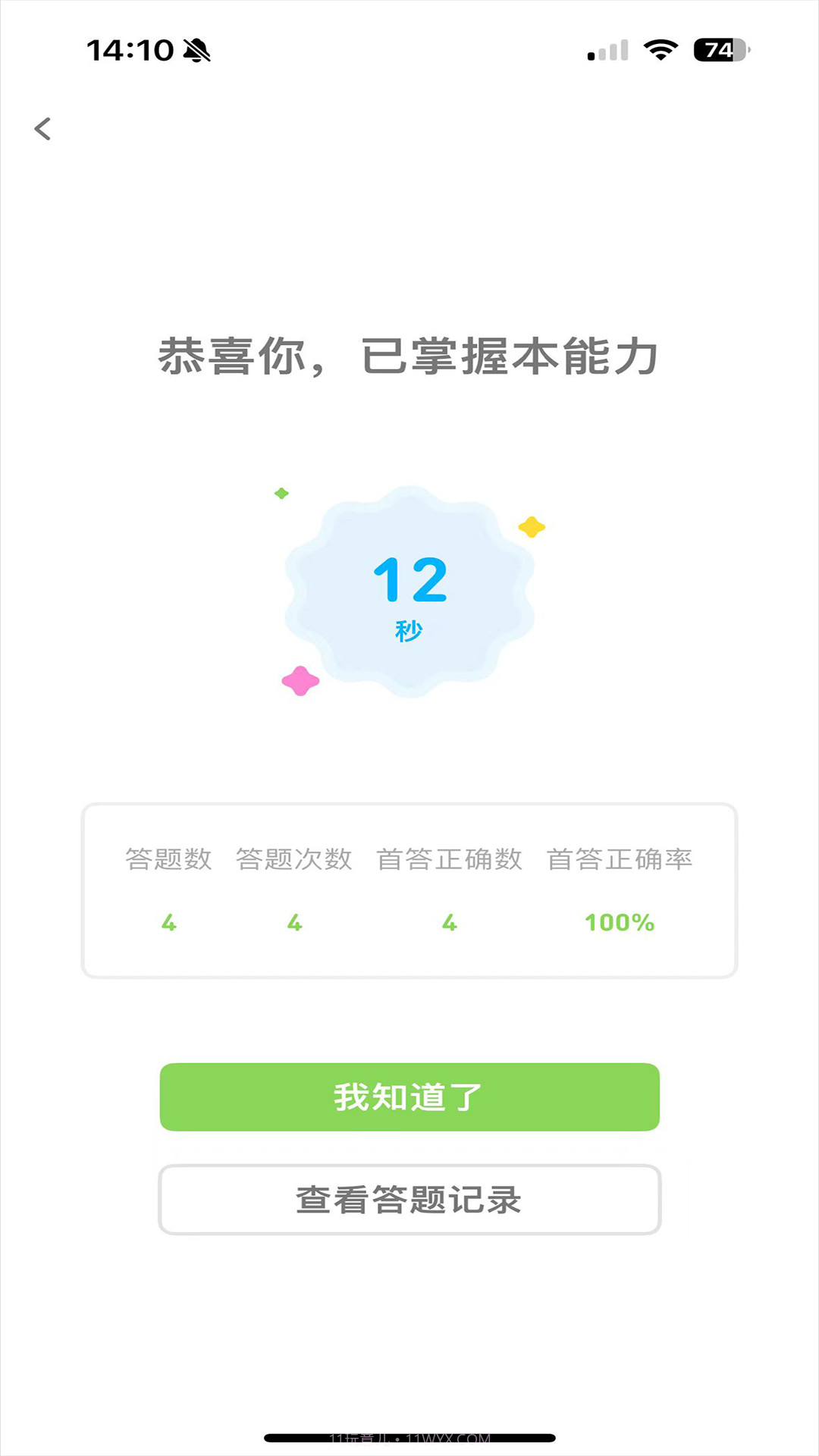Select the 答题数 value of 4
Viewport: 819px width, 1456px height.
170,921
